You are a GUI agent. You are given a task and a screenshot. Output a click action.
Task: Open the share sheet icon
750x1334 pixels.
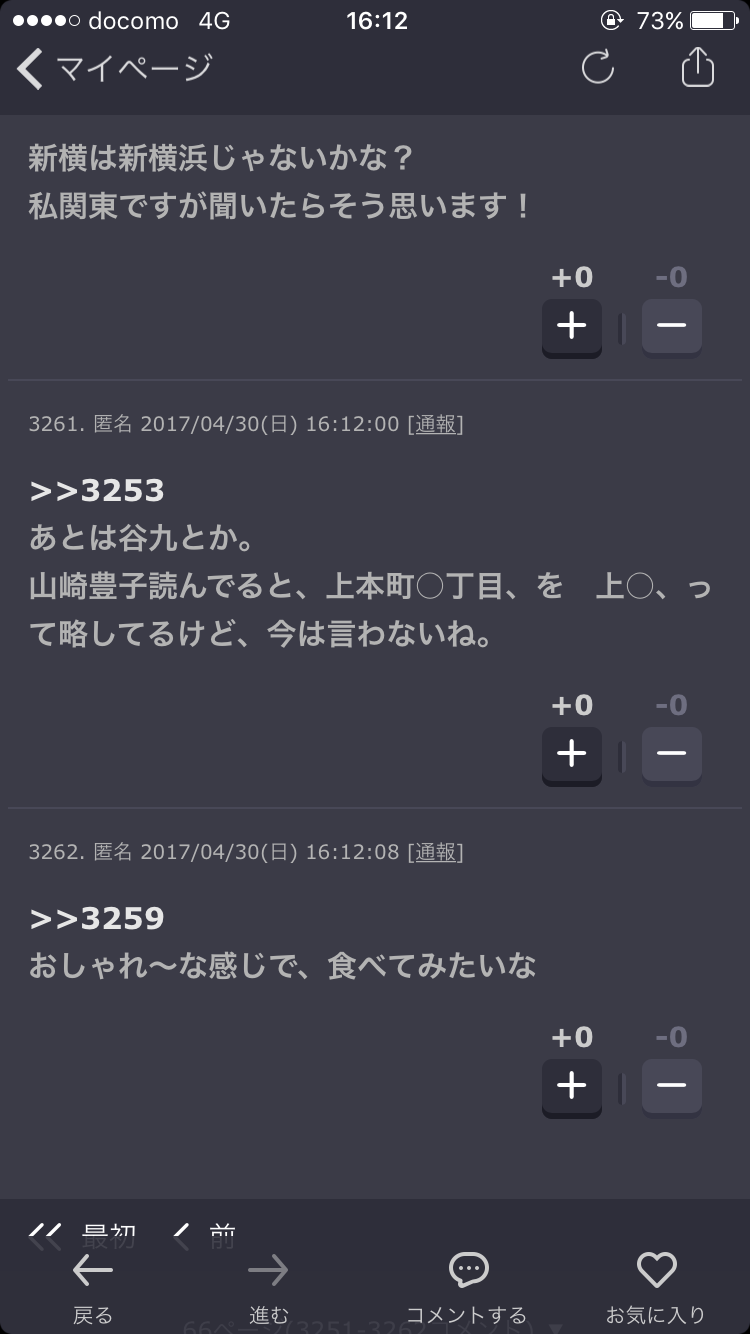[x=697, y=66]
